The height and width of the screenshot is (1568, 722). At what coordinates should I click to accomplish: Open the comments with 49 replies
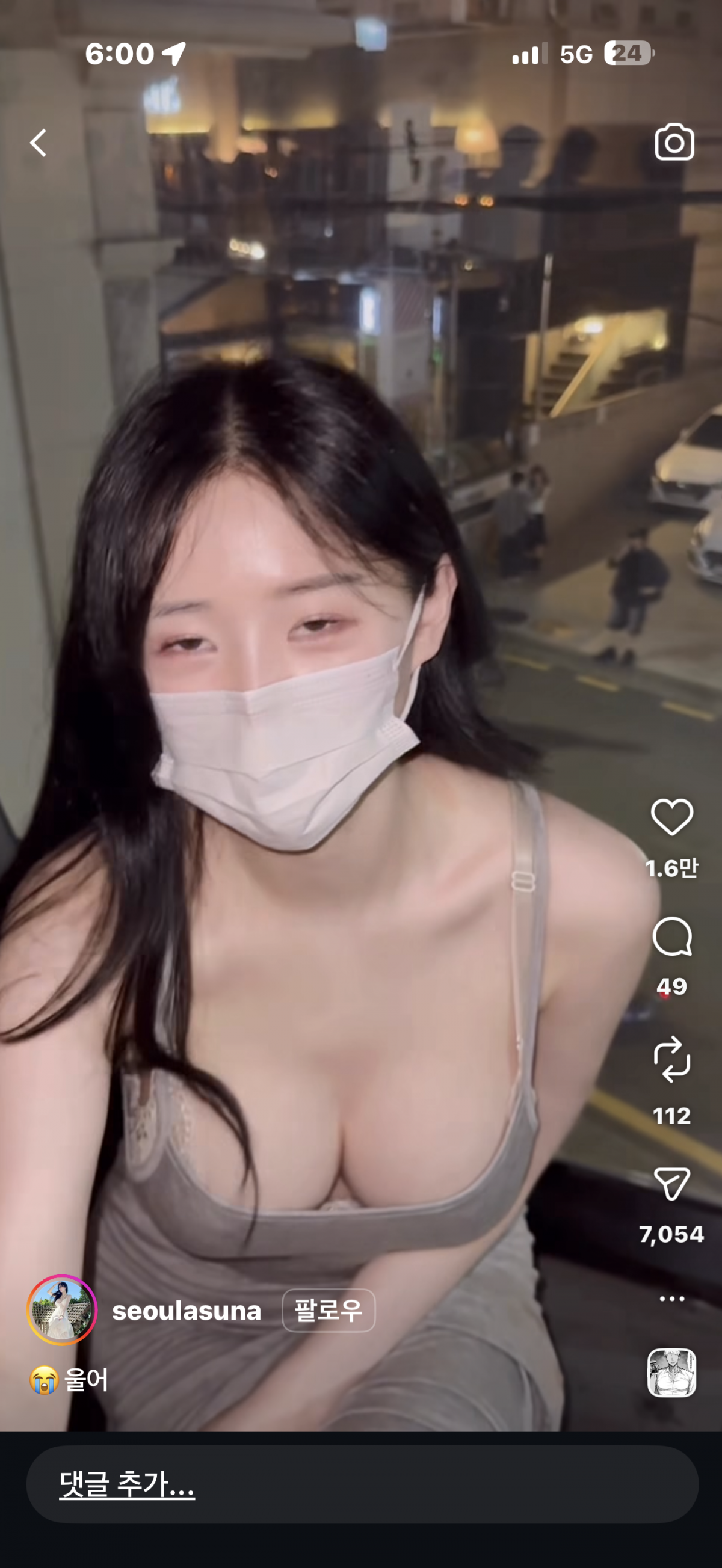point(671,938)
